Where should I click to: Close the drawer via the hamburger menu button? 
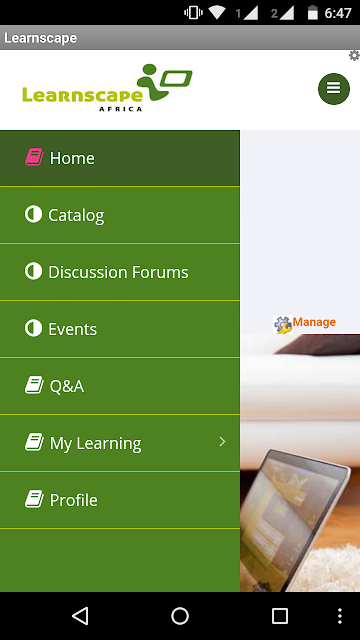333,89
